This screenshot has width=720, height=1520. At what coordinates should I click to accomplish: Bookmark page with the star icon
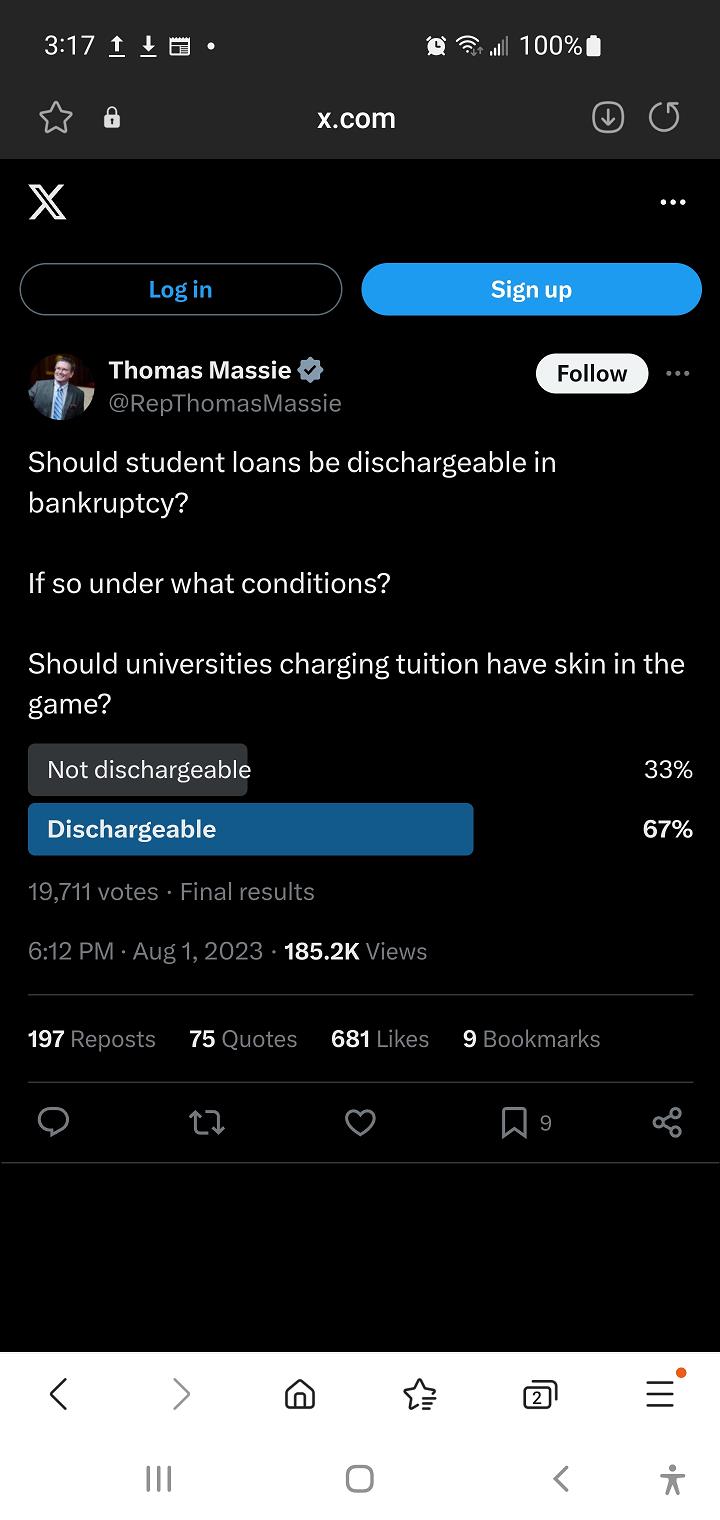click(56, 118)
